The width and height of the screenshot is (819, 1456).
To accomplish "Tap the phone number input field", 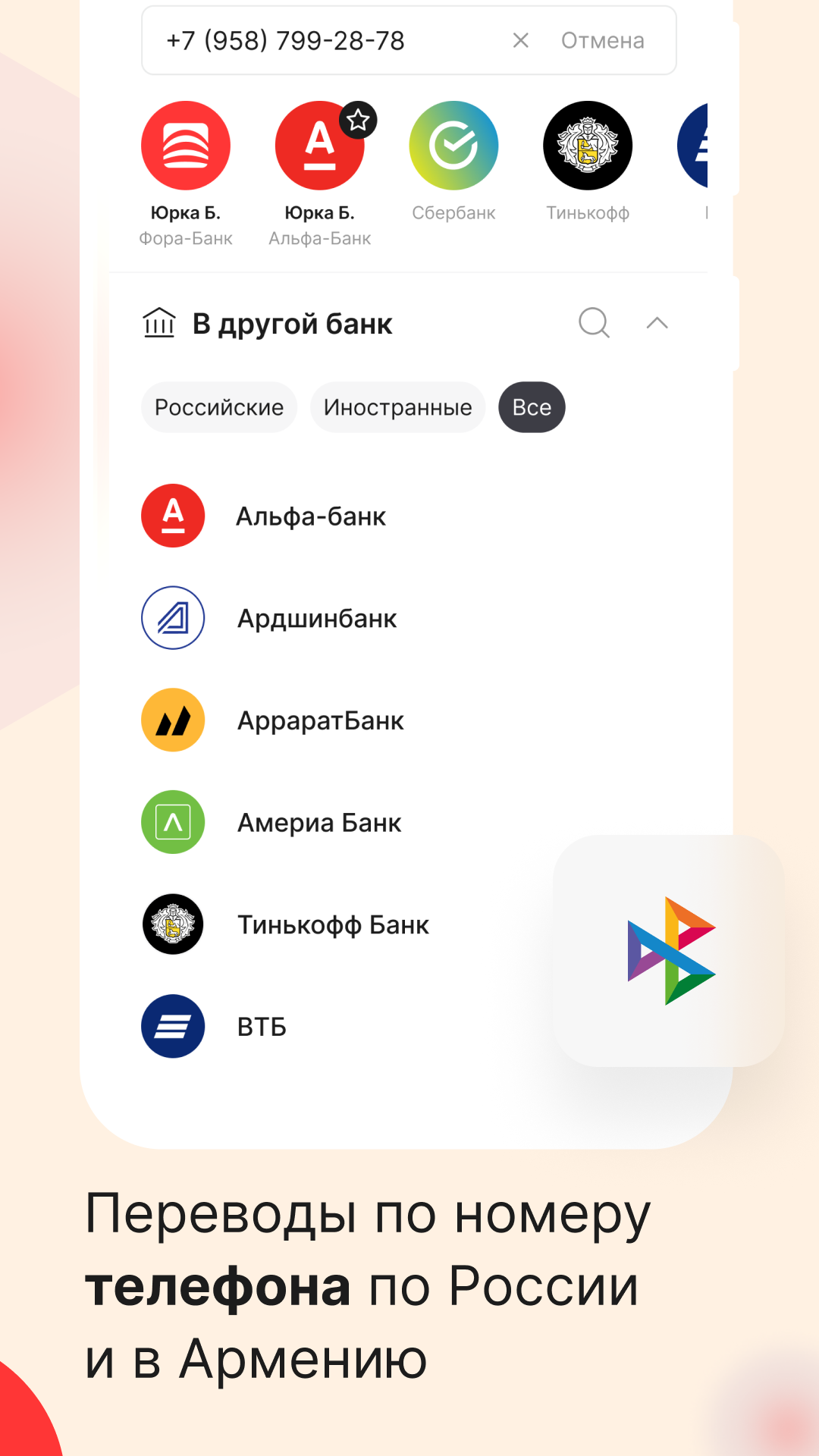I will 318,40.
